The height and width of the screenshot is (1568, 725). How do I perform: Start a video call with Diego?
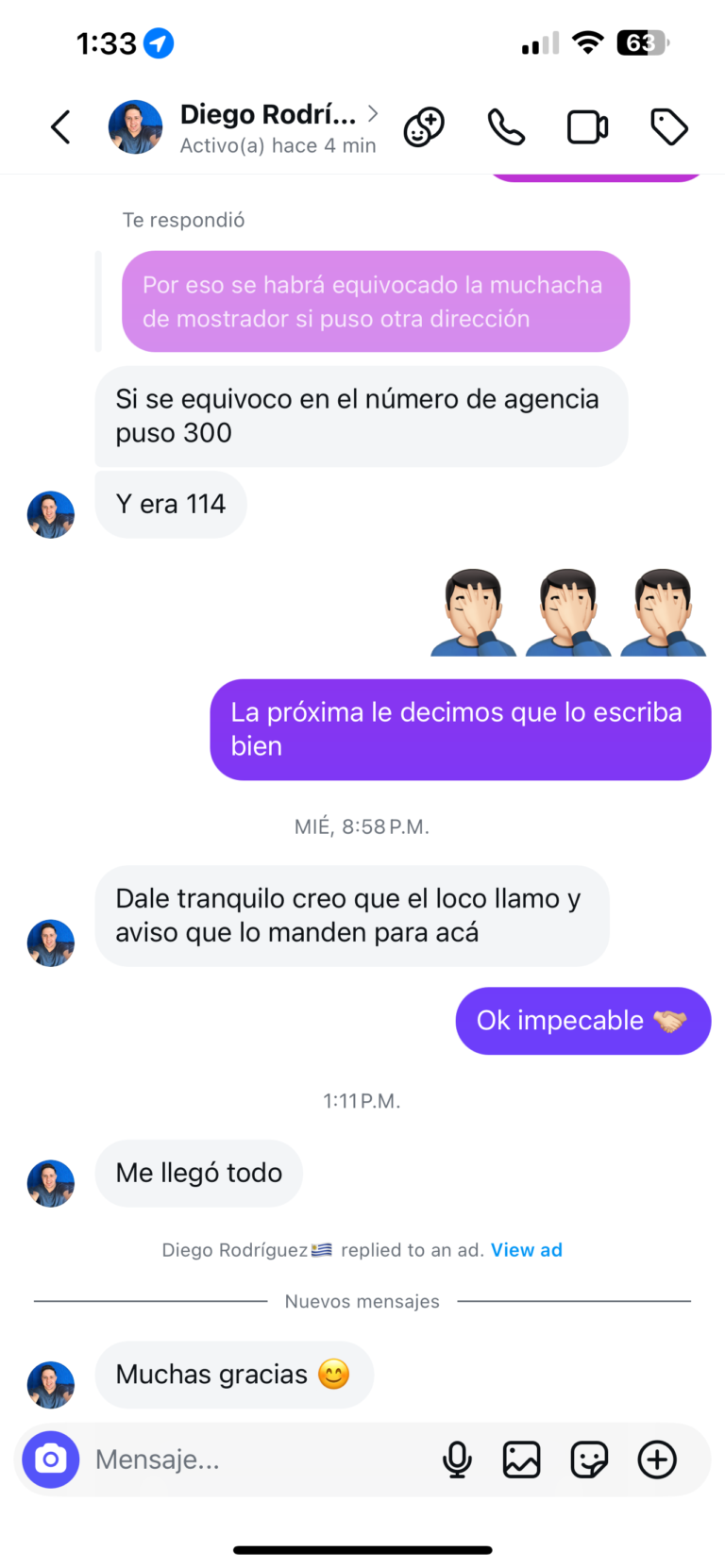[x=587, y=127]
